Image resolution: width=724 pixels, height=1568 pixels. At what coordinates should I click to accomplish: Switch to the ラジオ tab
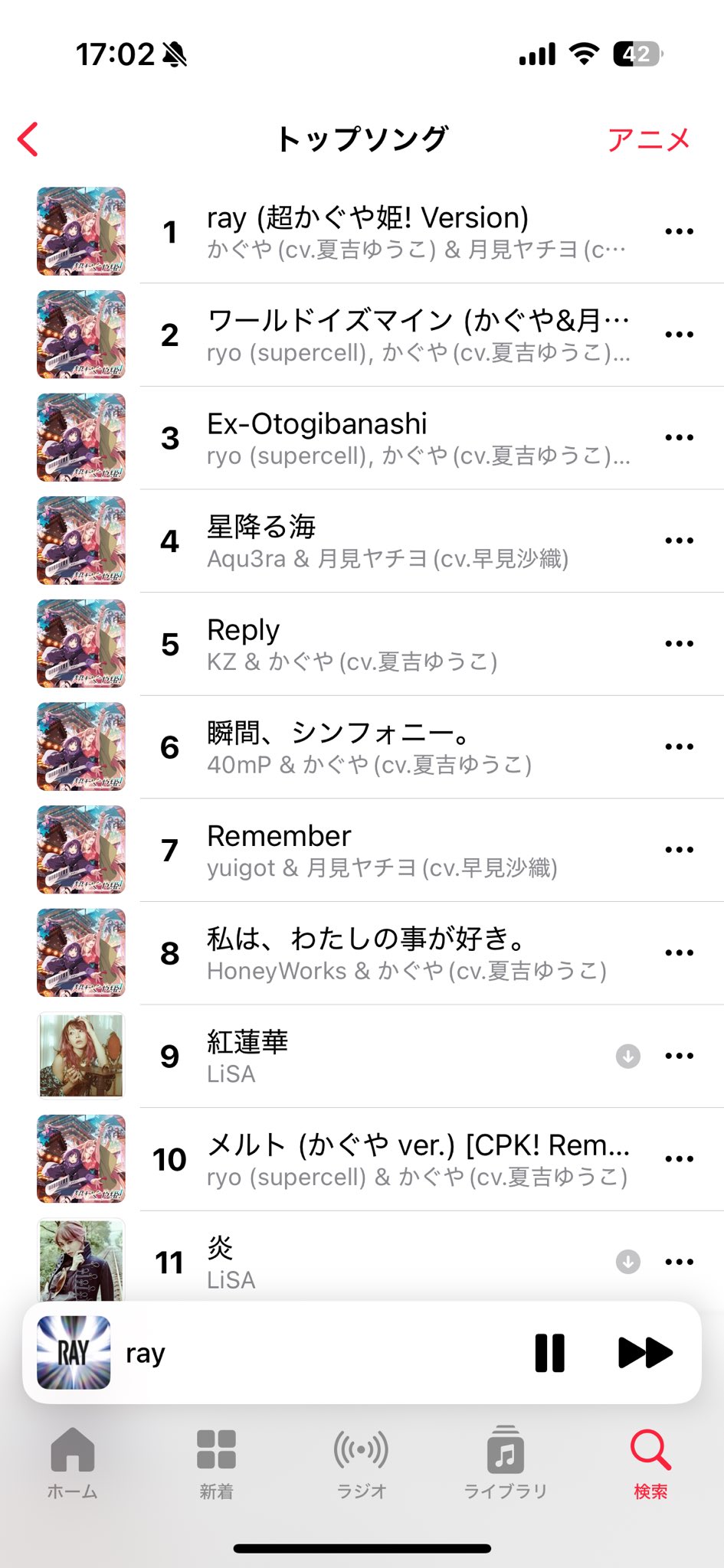(x=361, y=1462)
